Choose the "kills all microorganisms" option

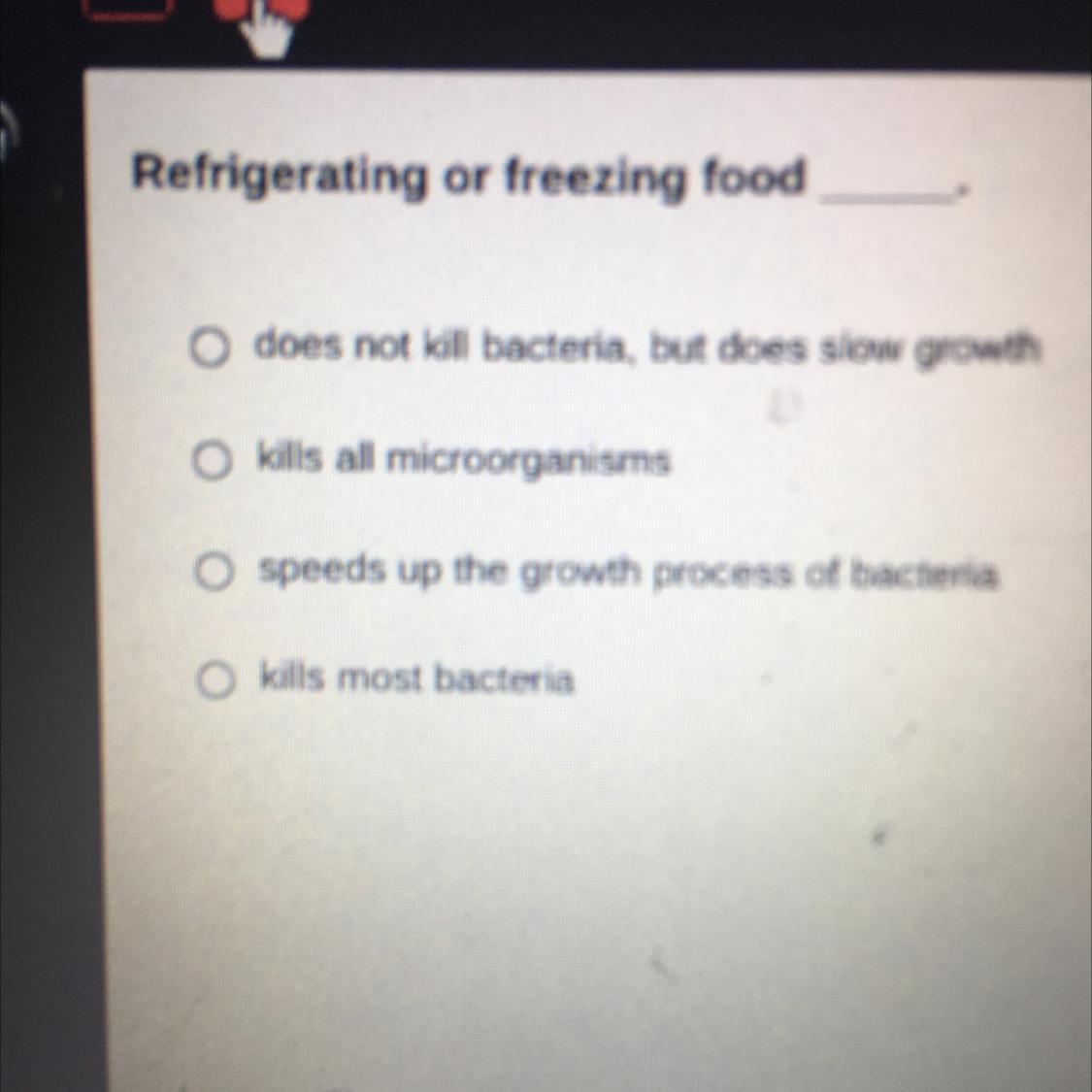click(211, 462)
